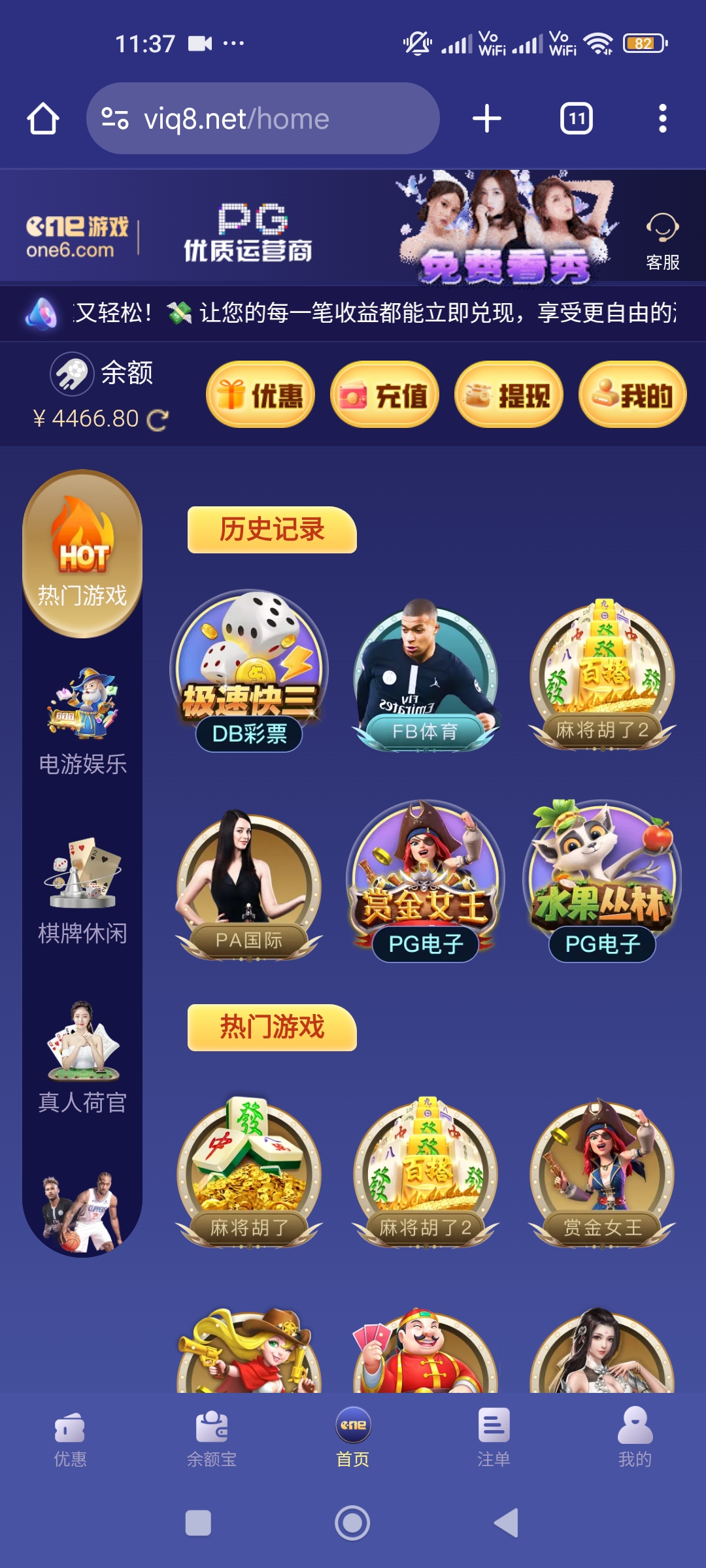Open the 我的 tab in the bottom bar
This screenshot has height=1568, width=706.
[635, 1437]
